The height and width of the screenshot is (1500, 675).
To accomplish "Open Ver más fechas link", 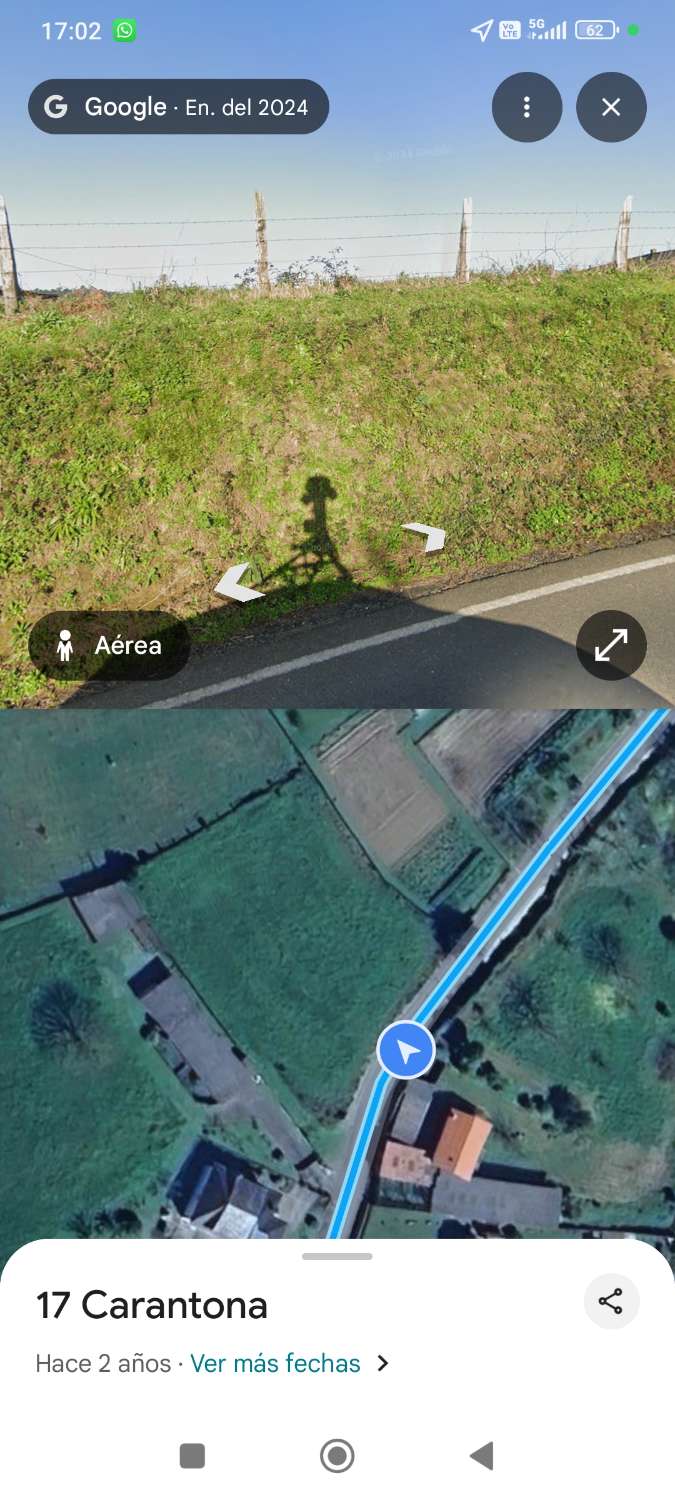I will [276, 1363].
